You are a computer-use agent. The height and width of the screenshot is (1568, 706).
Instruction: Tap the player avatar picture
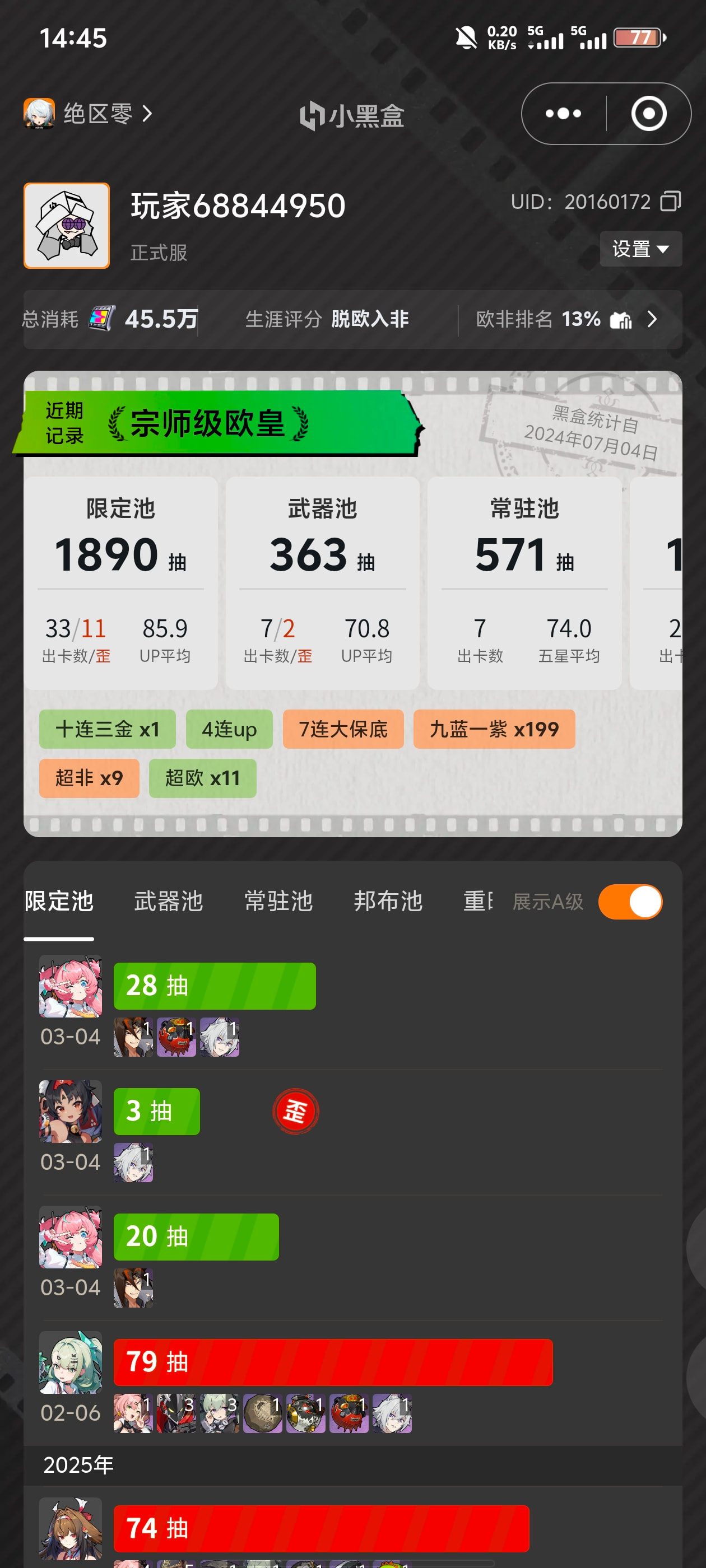66,226
